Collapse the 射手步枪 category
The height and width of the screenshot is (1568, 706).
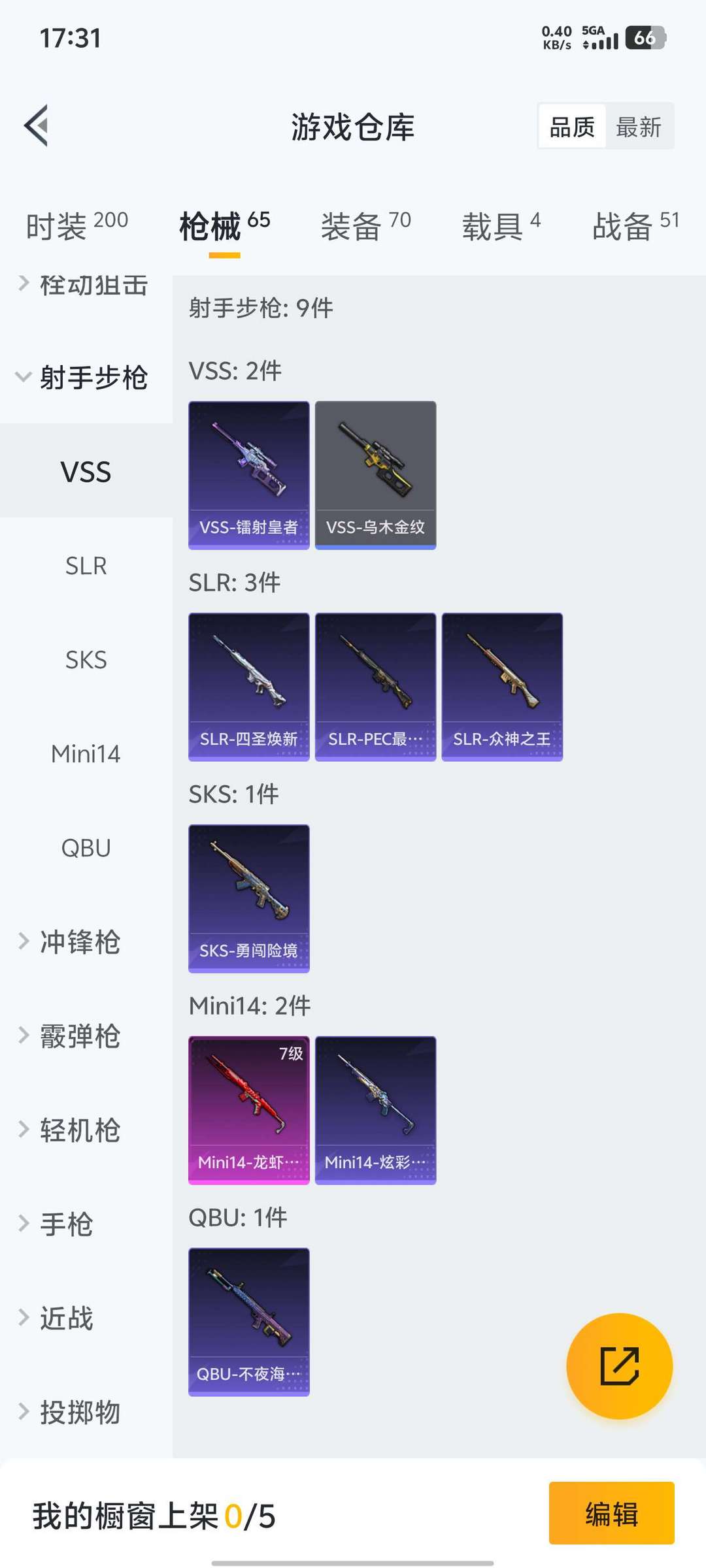pos(95,378)
